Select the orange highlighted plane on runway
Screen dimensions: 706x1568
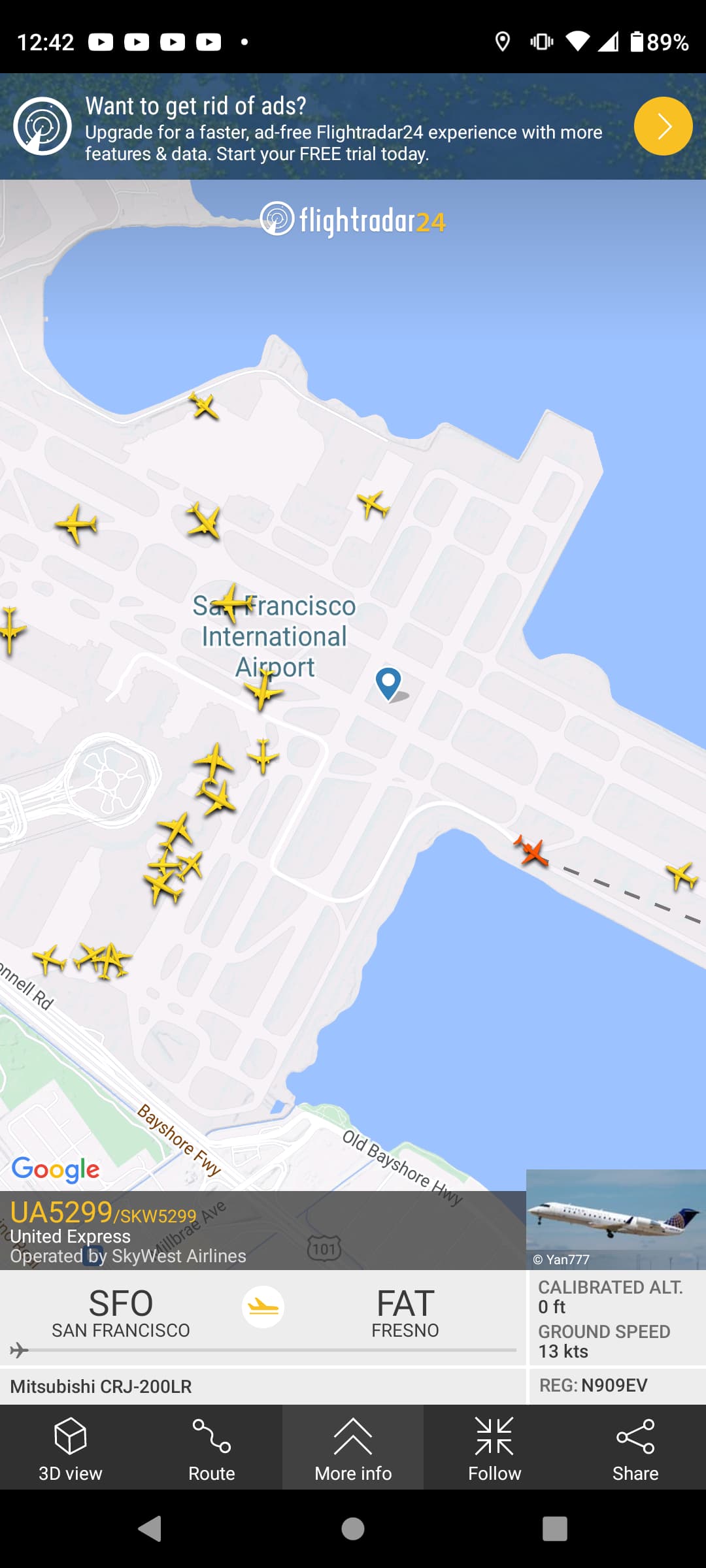(532, 851)
